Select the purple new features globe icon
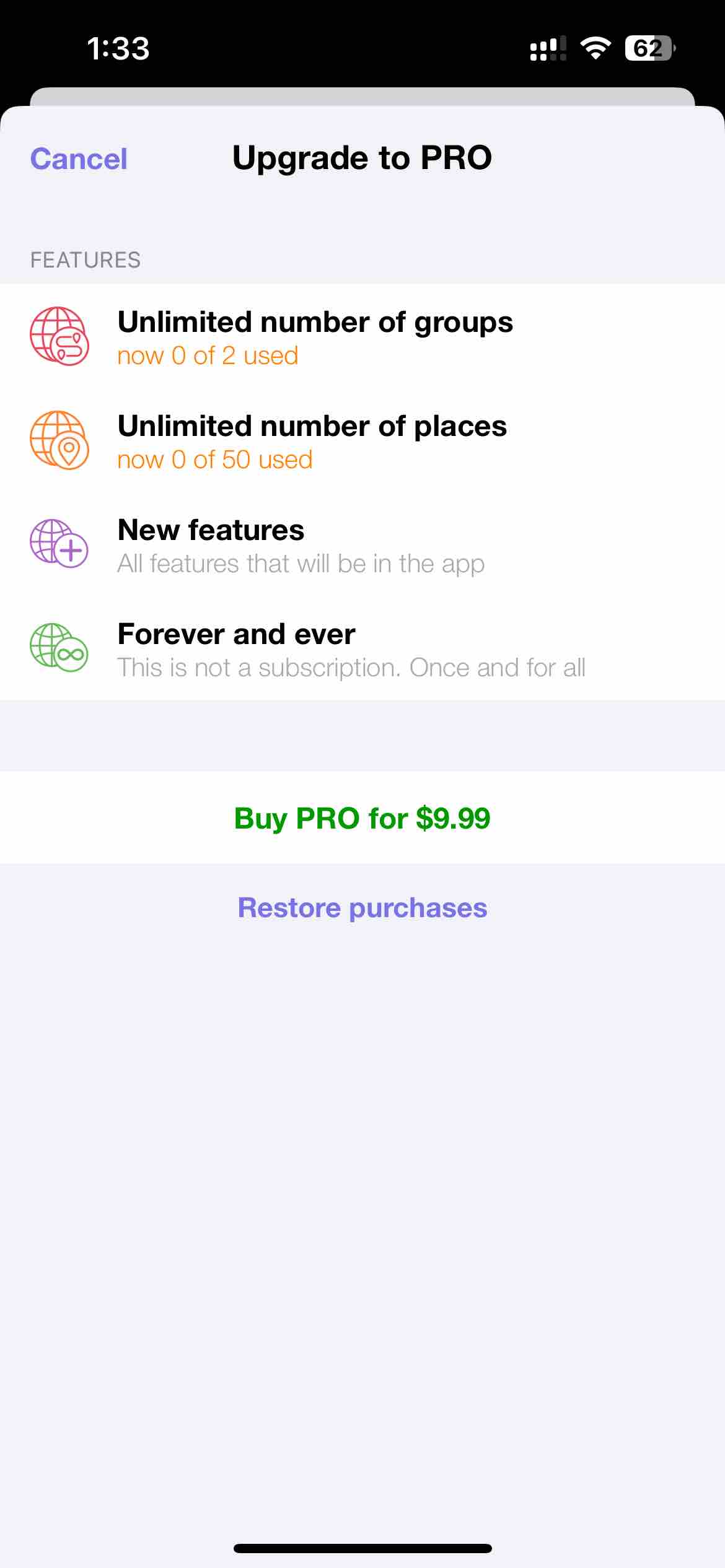The width and height of the screenshot is (725, 1568). [59, 545]
